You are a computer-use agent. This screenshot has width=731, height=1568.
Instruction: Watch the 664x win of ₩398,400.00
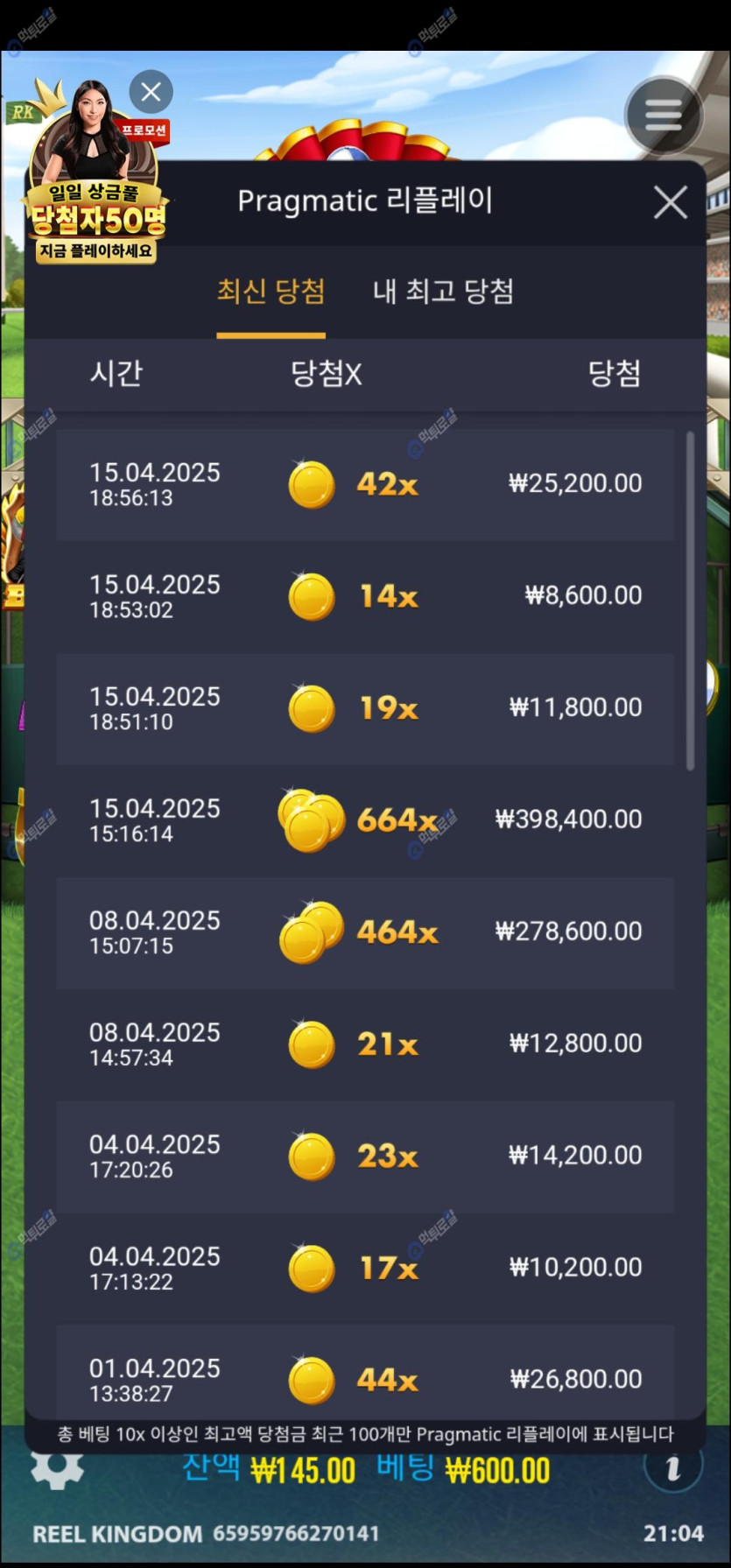coord(365,820)
